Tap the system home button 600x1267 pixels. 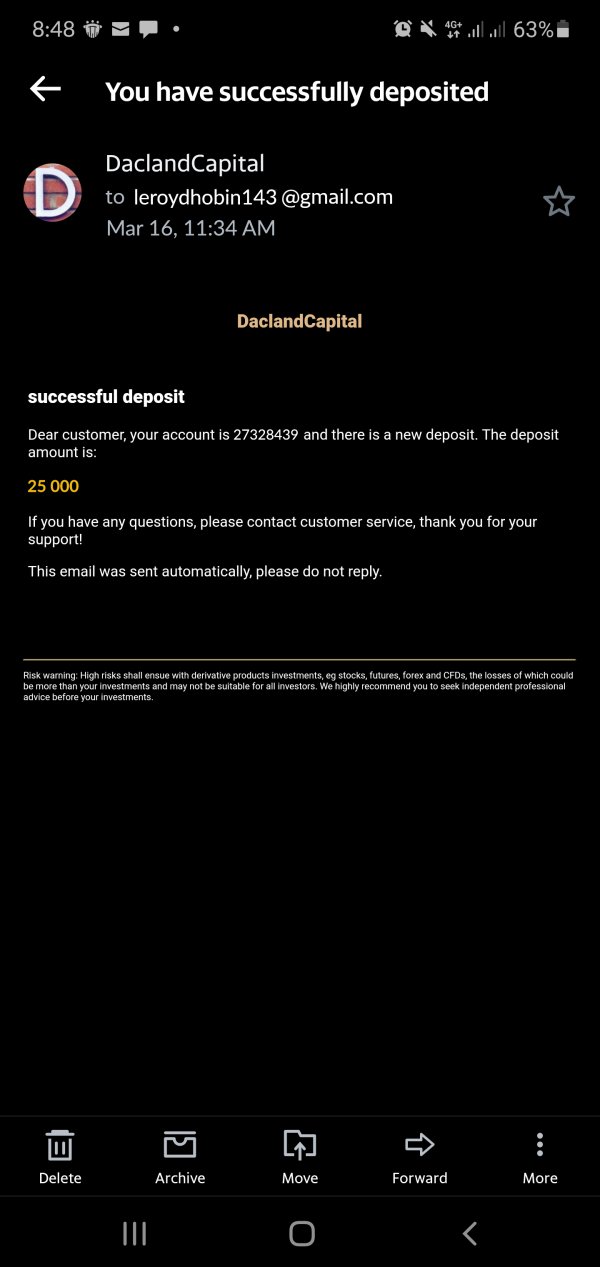coord(302,1233)
